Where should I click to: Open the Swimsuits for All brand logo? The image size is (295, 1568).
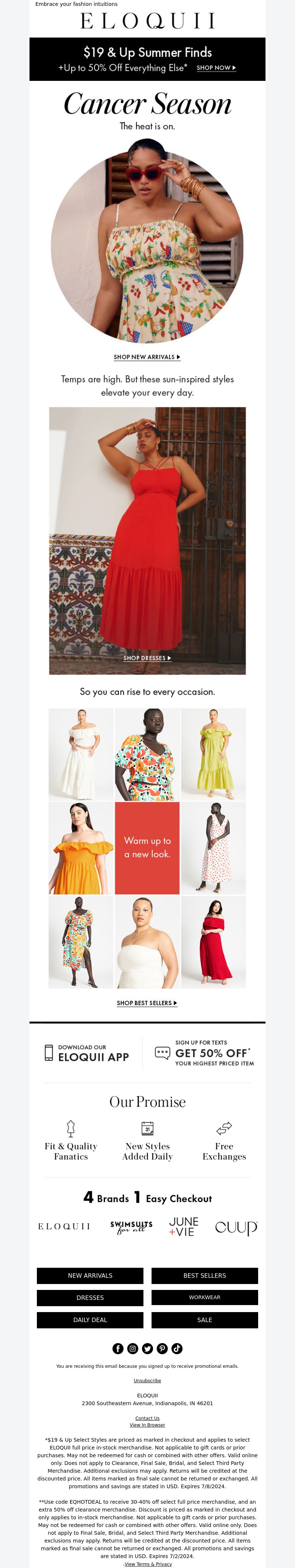131,1226
